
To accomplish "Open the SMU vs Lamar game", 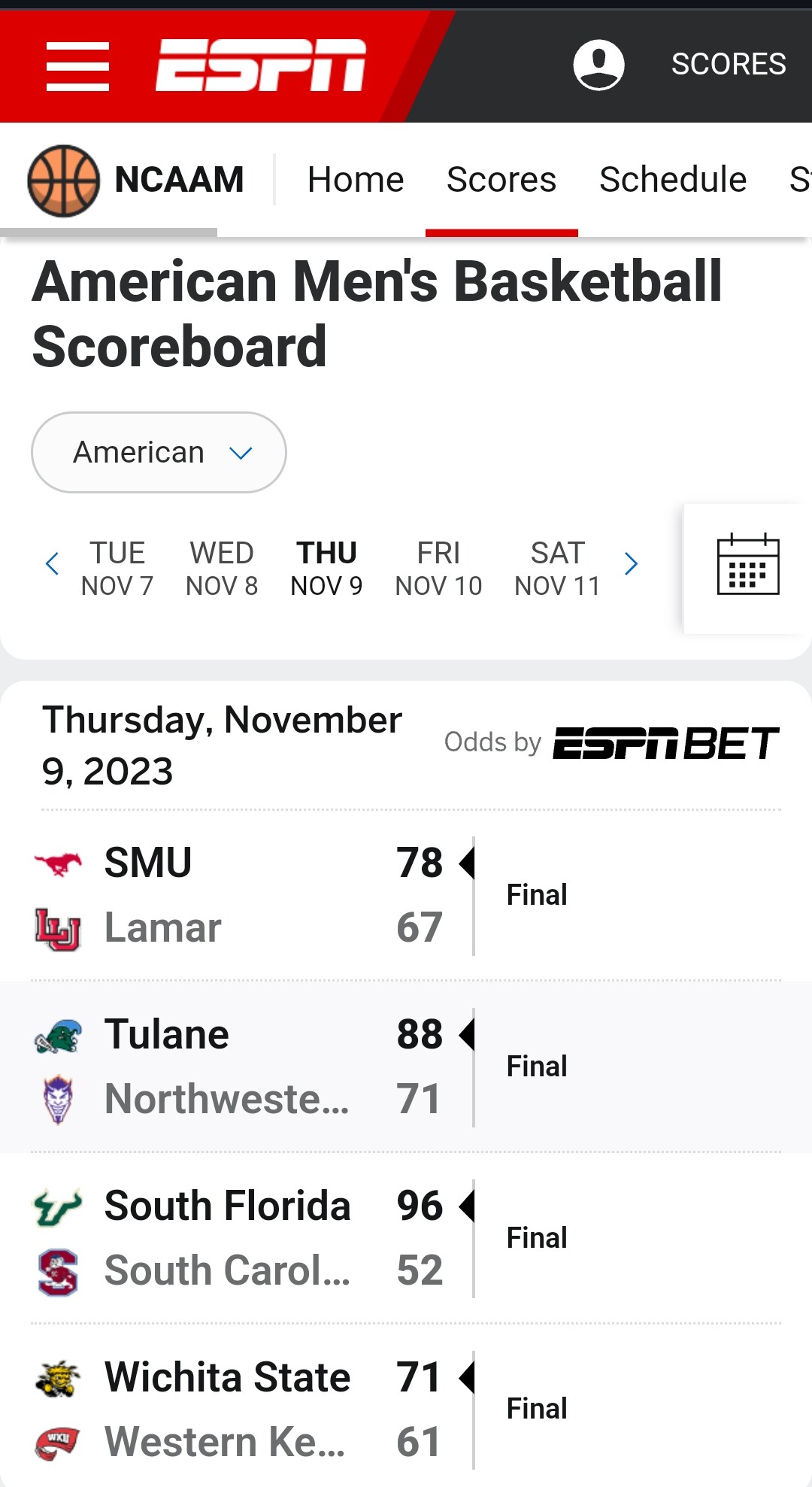I will point(406,895).
